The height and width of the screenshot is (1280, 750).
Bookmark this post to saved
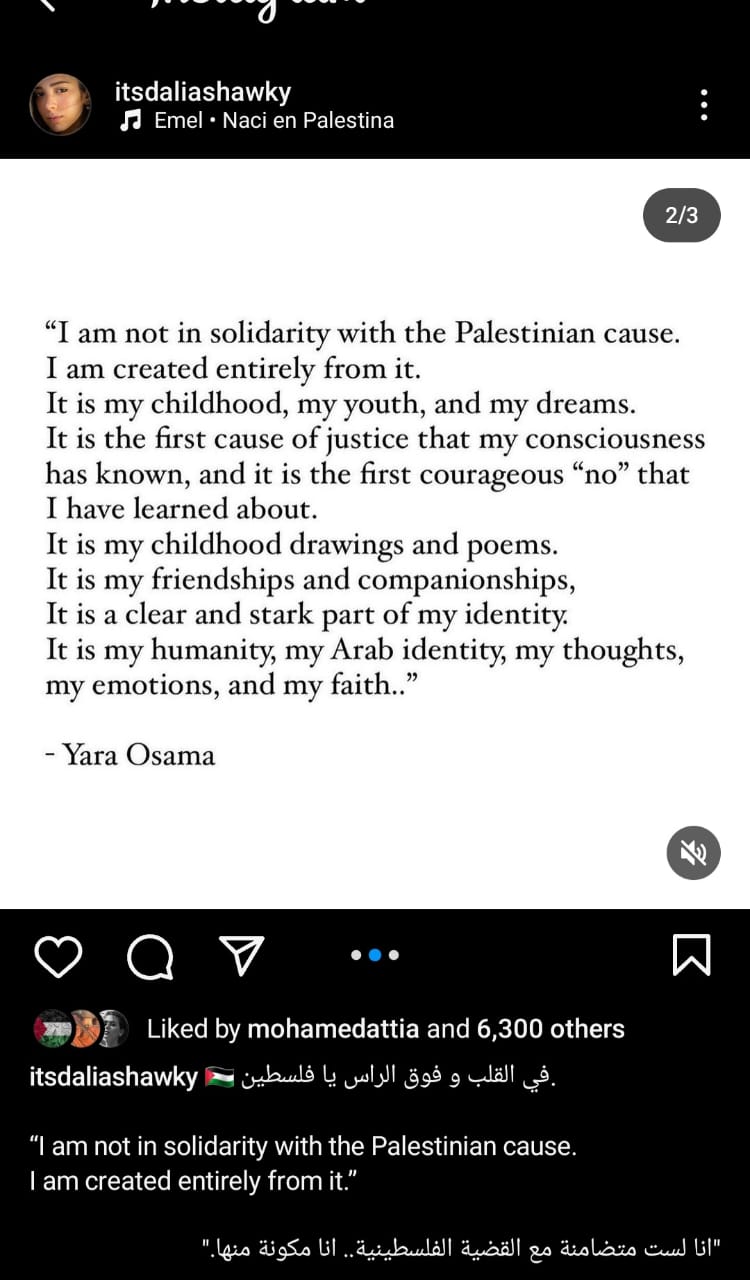[691, 955]
